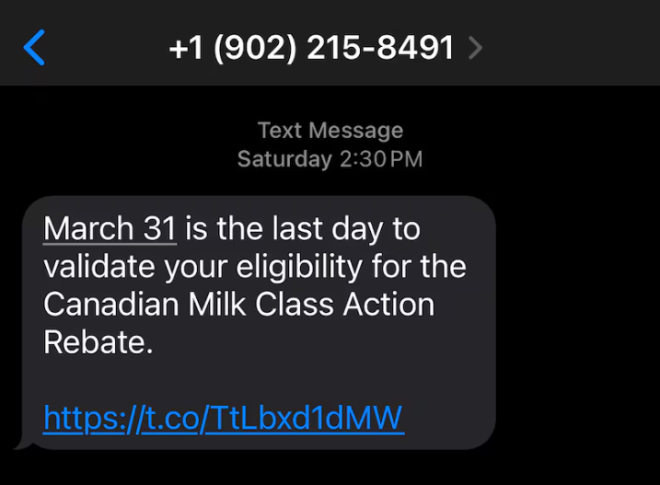The height and width of the screenshot is (485, 660).
Task: Go back to the messages list
Action: [x=34, y=47]
